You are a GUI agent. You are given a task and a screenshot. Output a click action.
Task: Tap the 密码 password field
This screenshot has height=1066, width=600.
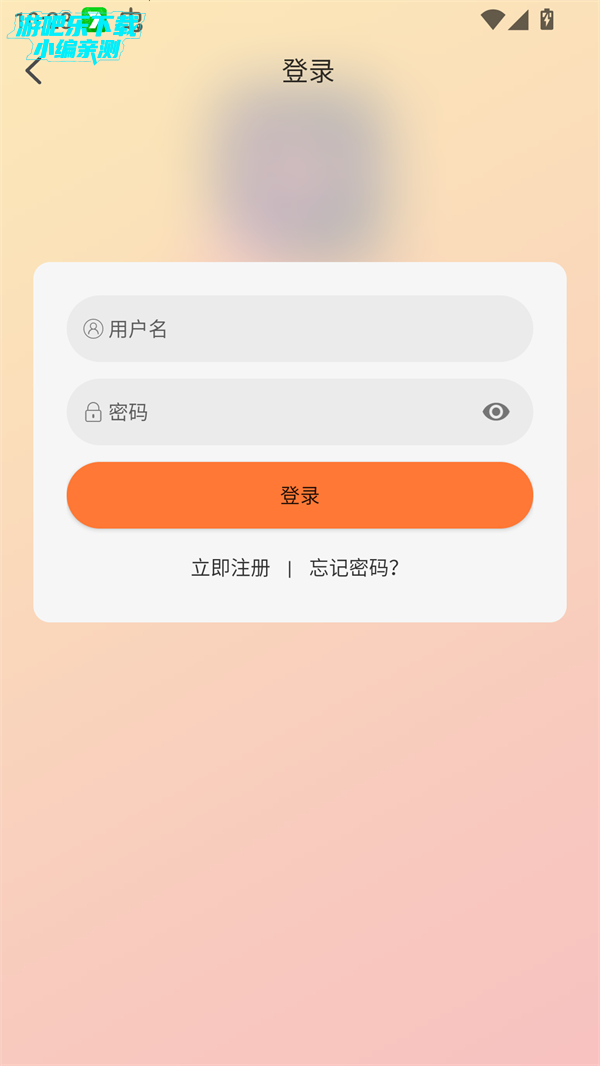tap(280, 412)
